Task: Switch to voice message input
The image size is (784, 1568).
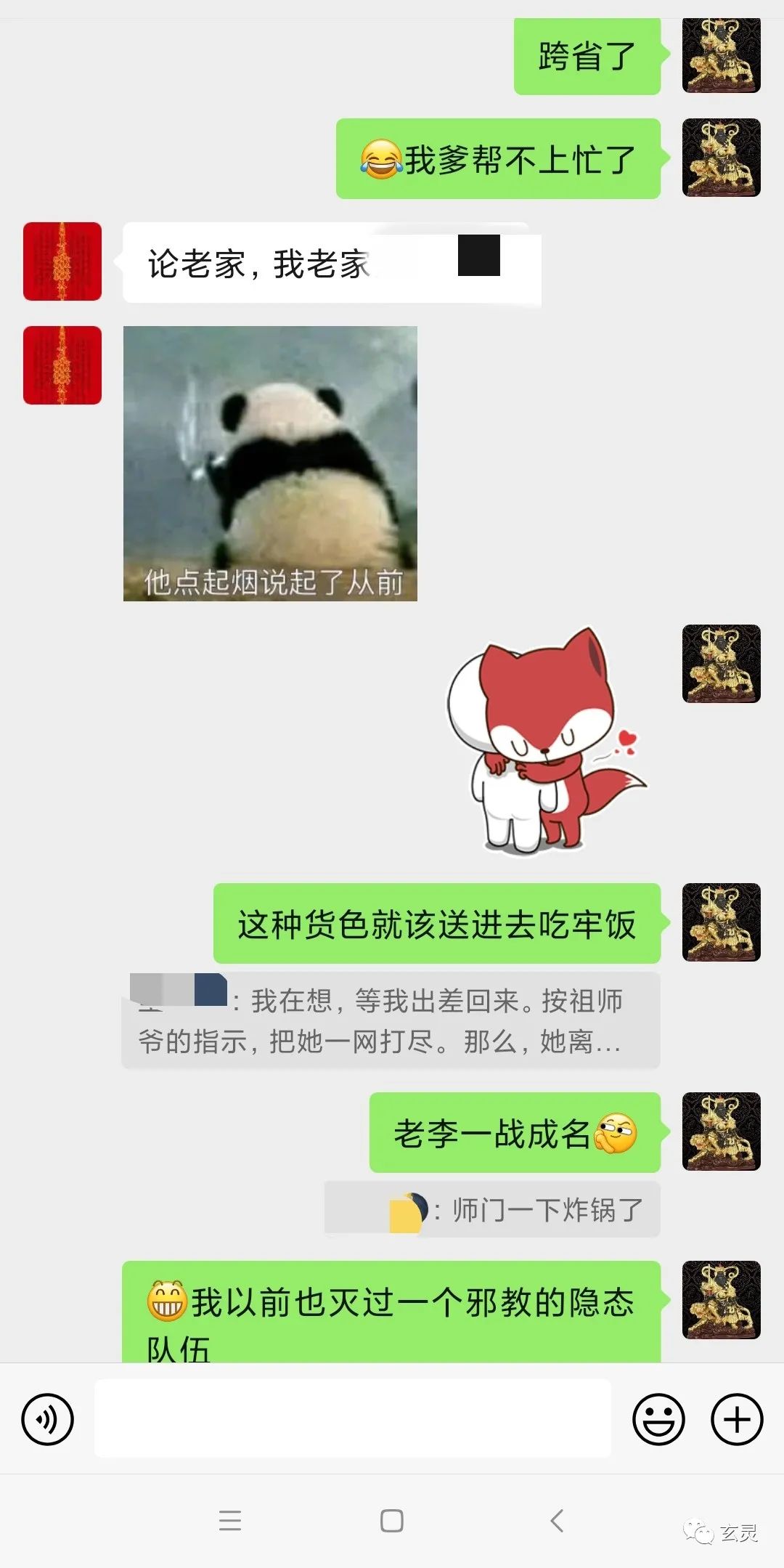Action: 47,1418
